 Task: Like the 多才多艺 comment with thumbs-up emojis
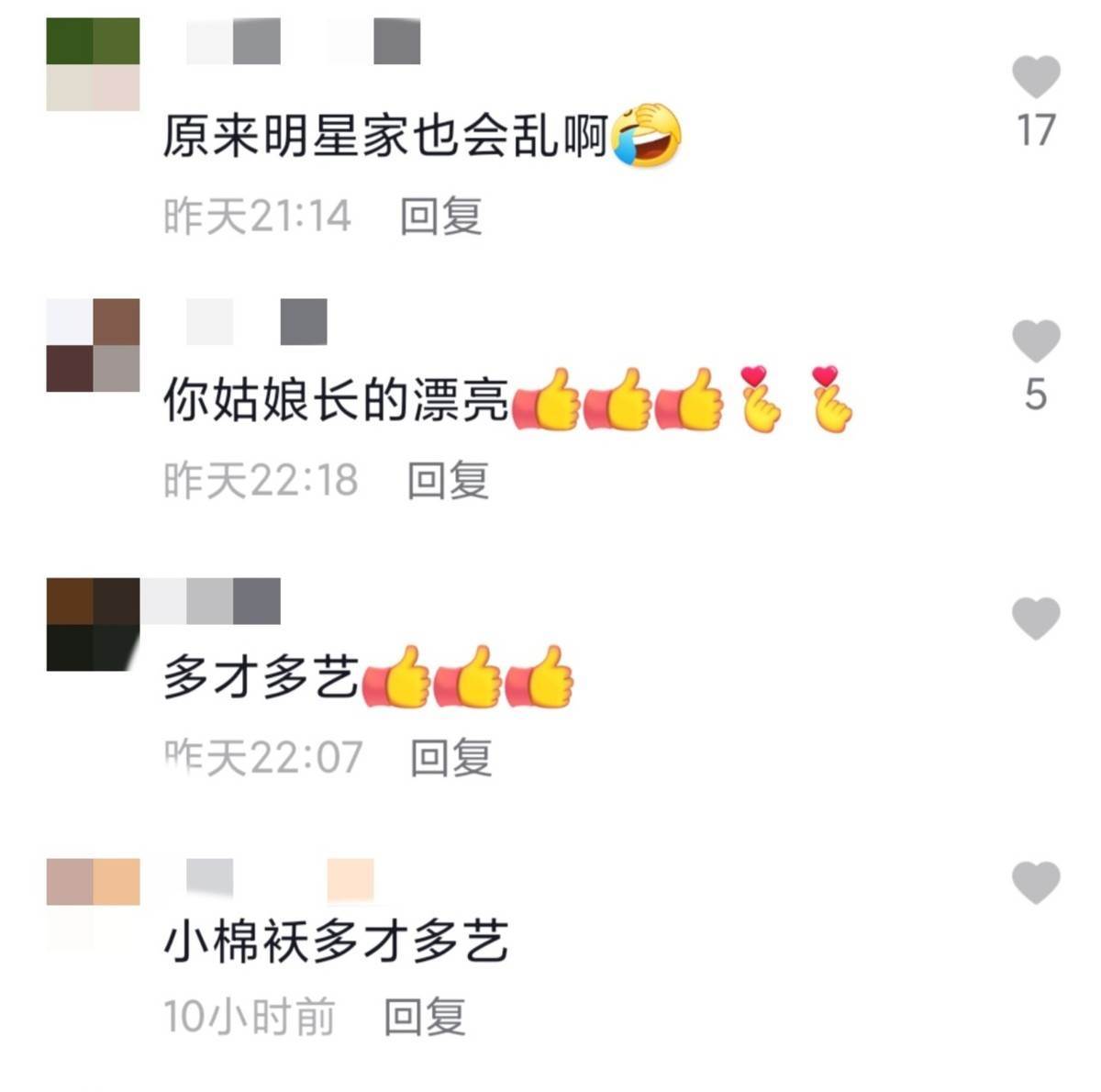[1036, 618]
